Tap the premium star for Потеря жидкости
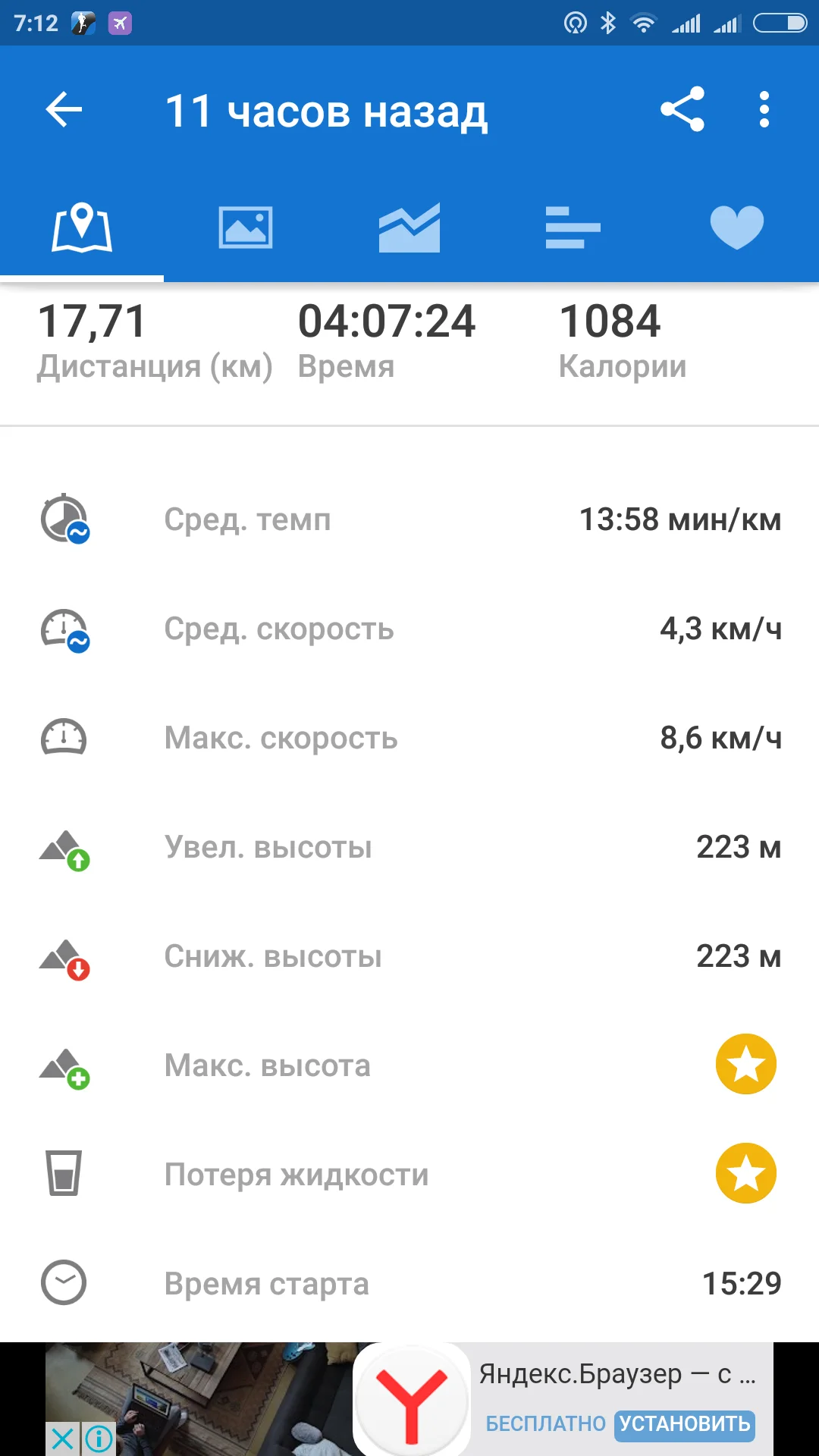Image resolution: width=819 pixels, height=1456 pixels. pyautogui.click(x=746, y=1173)
